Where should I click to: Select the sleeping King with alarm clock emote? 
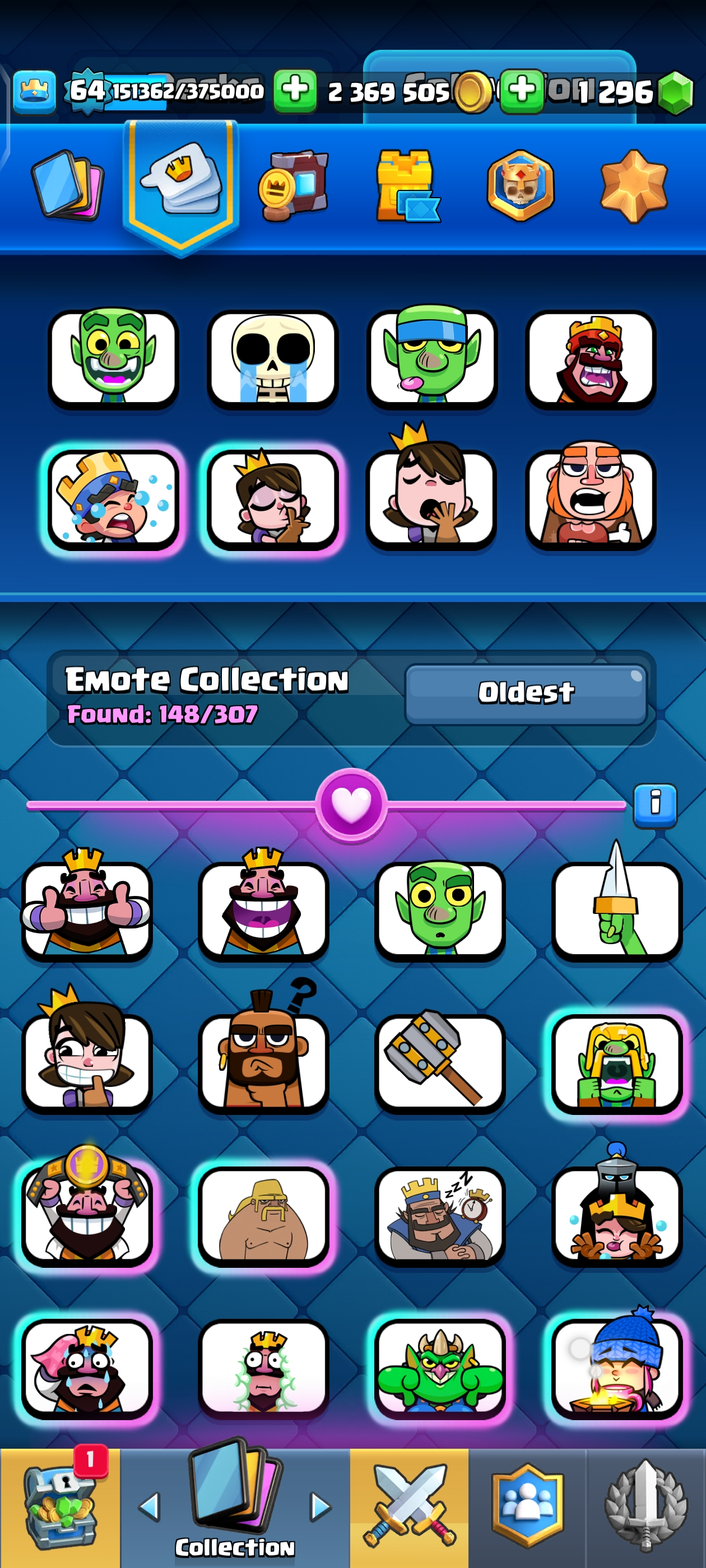439,1215
